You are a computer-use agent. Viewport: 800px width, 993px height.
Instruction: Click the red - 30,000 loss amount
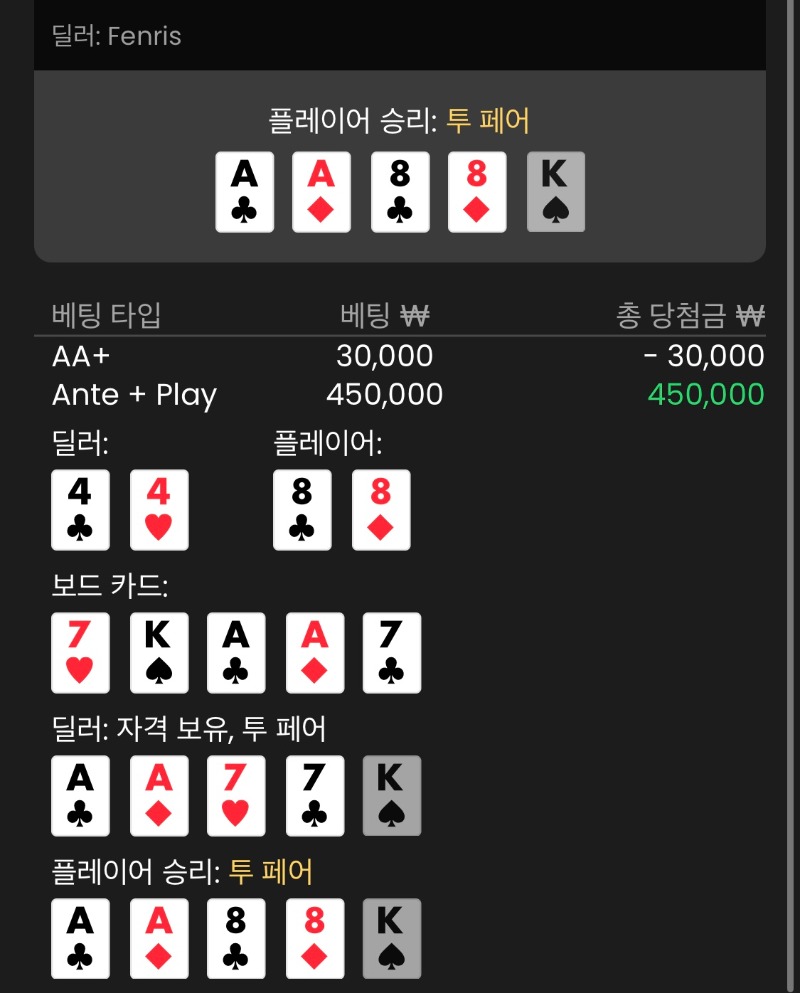pyautogui.click(x=705, y=356)
